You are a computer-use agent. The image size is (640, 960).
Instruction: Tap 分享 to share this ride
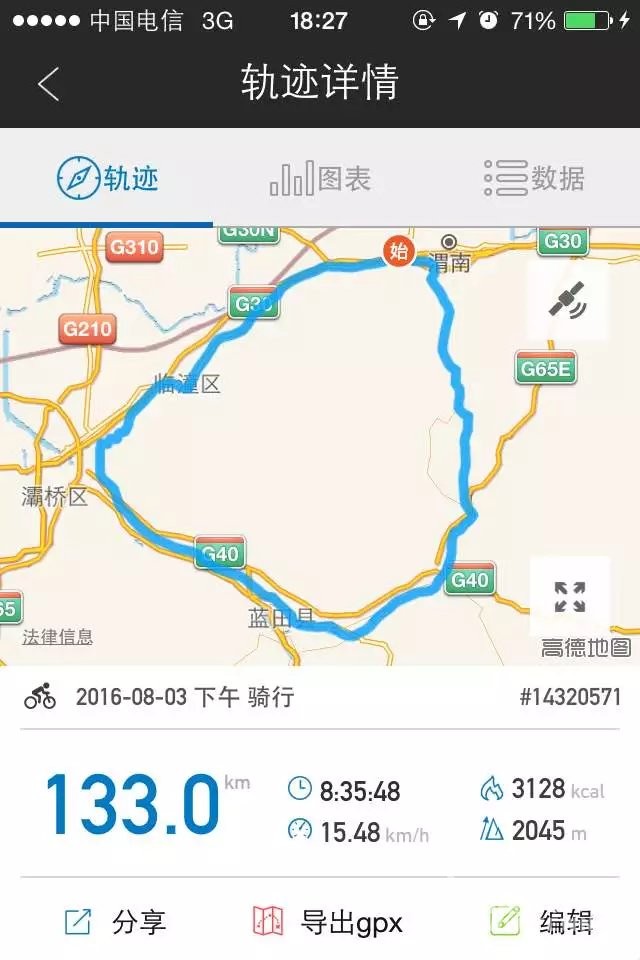(x=114, y=921)
